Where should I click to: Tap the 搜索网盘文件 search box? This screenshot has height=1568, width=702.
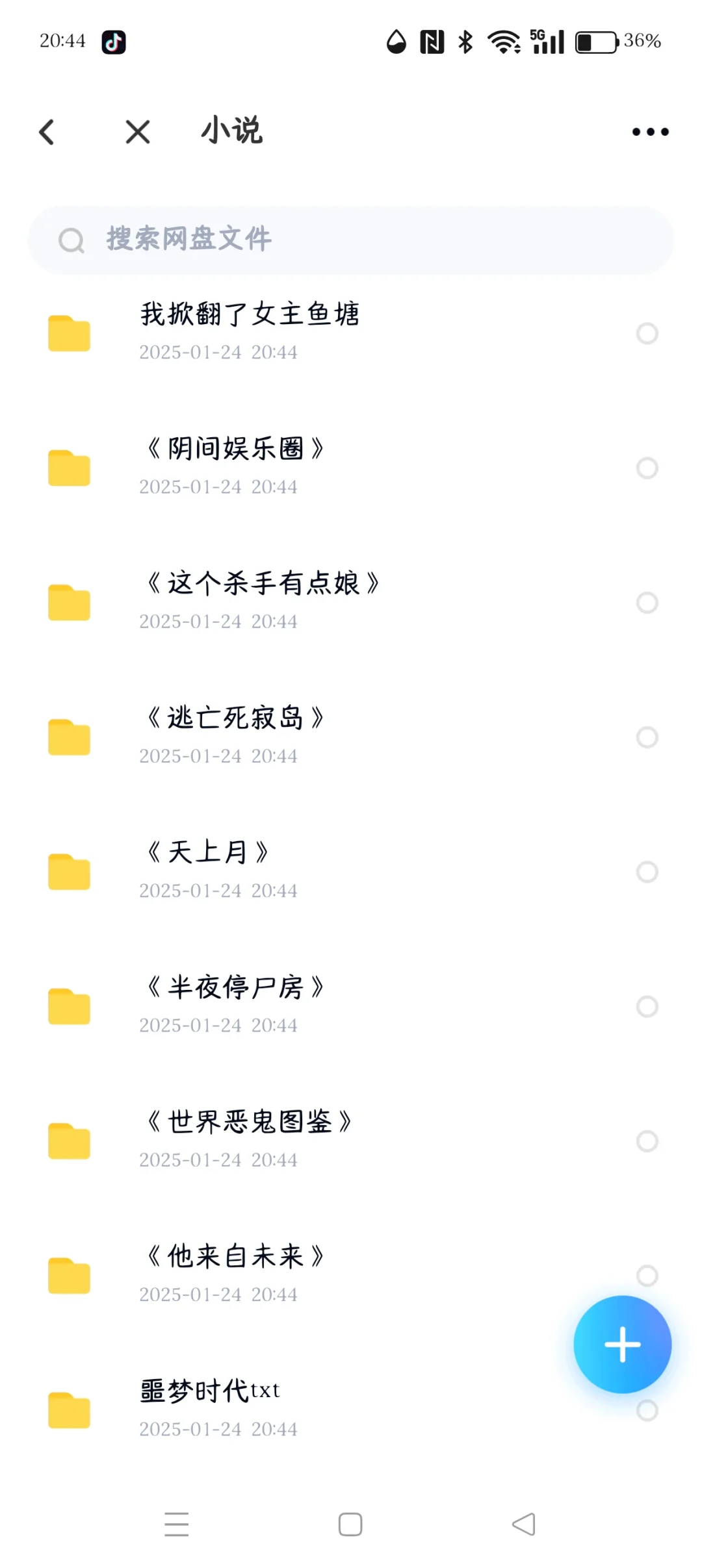point(351,240)
